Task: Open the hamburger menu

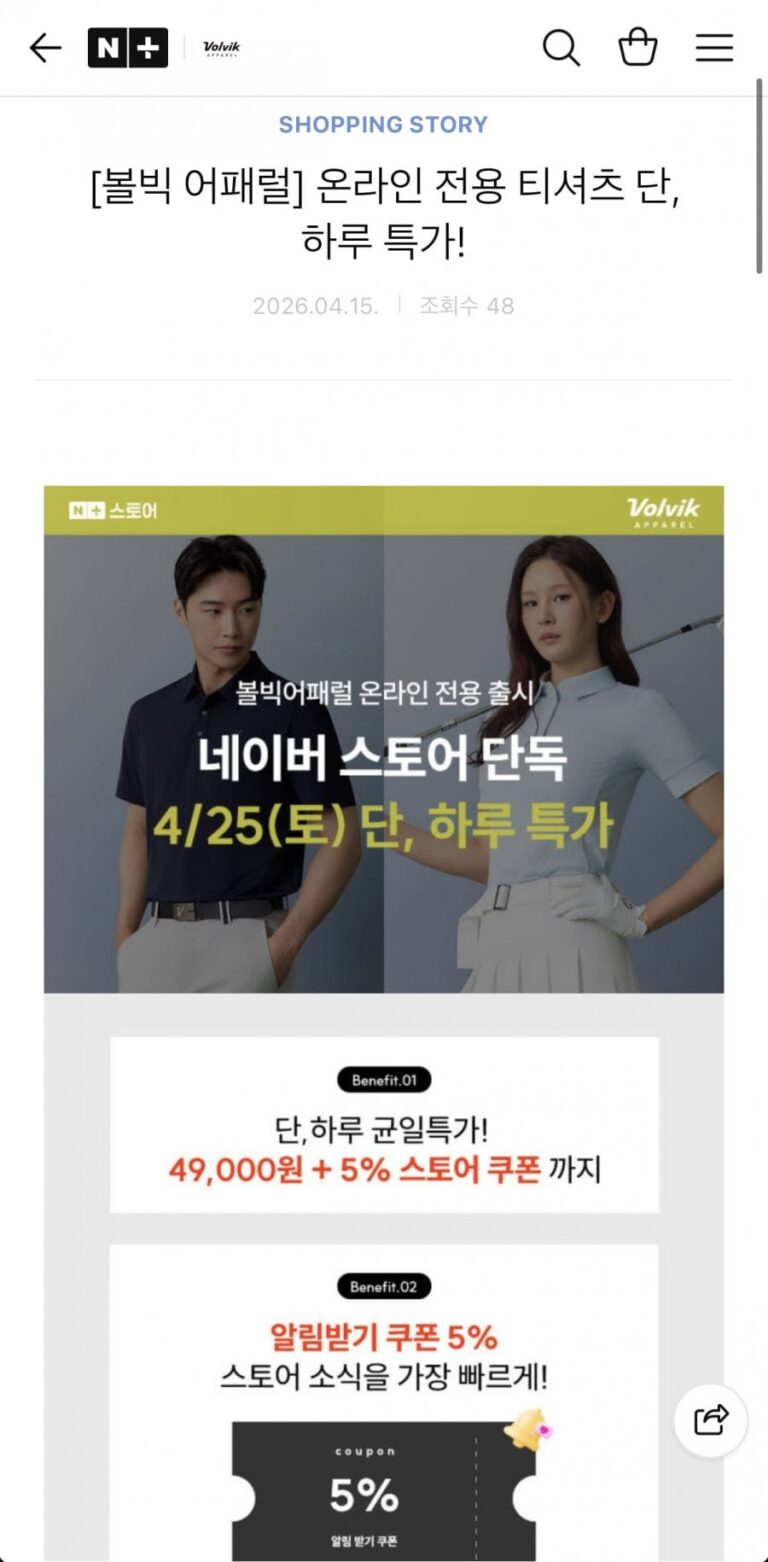Action: pyautogui.click(x=714, y=47)
